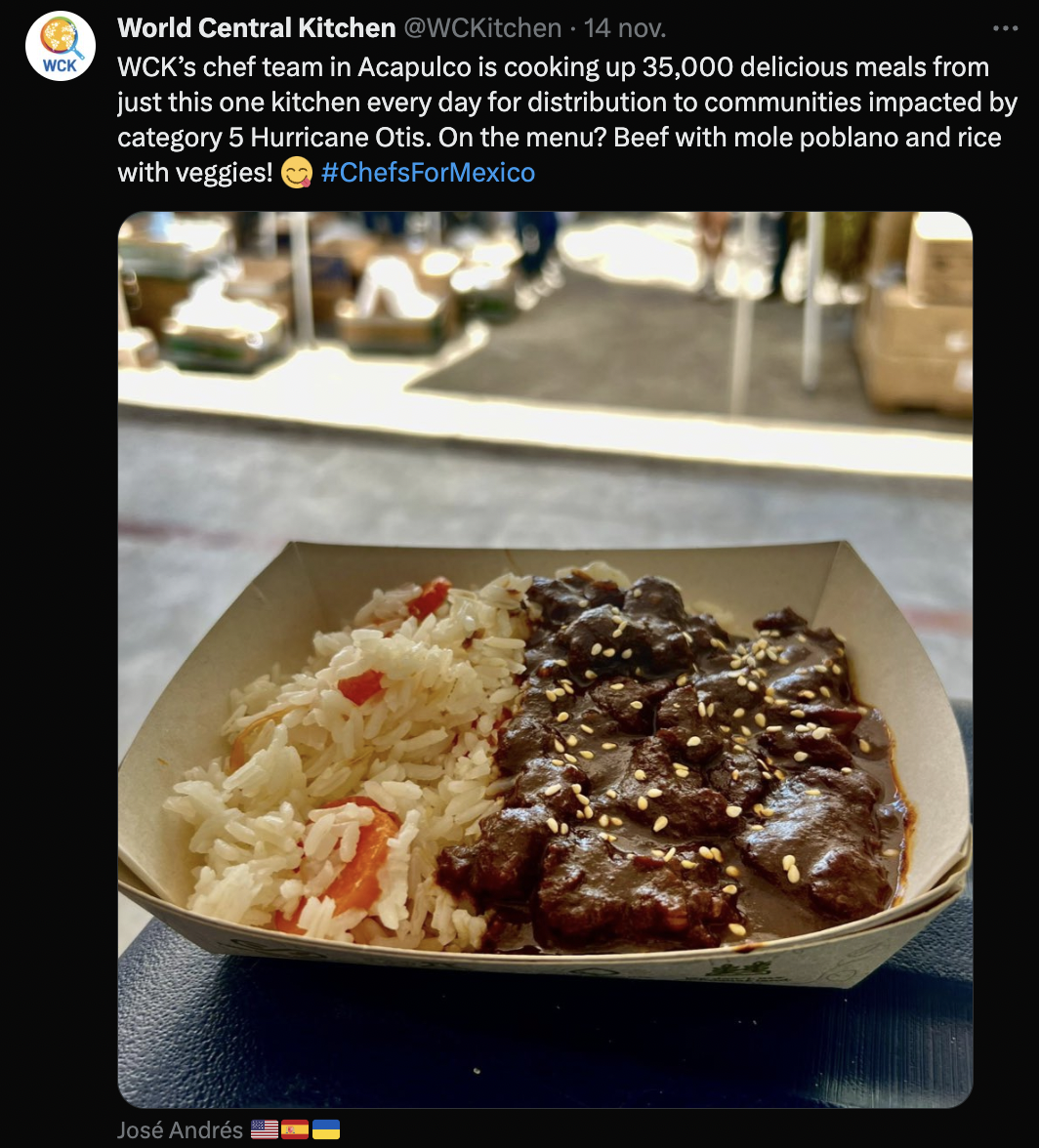The image size is (1039, 1148).
Task: Open the #ChefsForMexico hashtag
Action: click(x=428, y=173)
